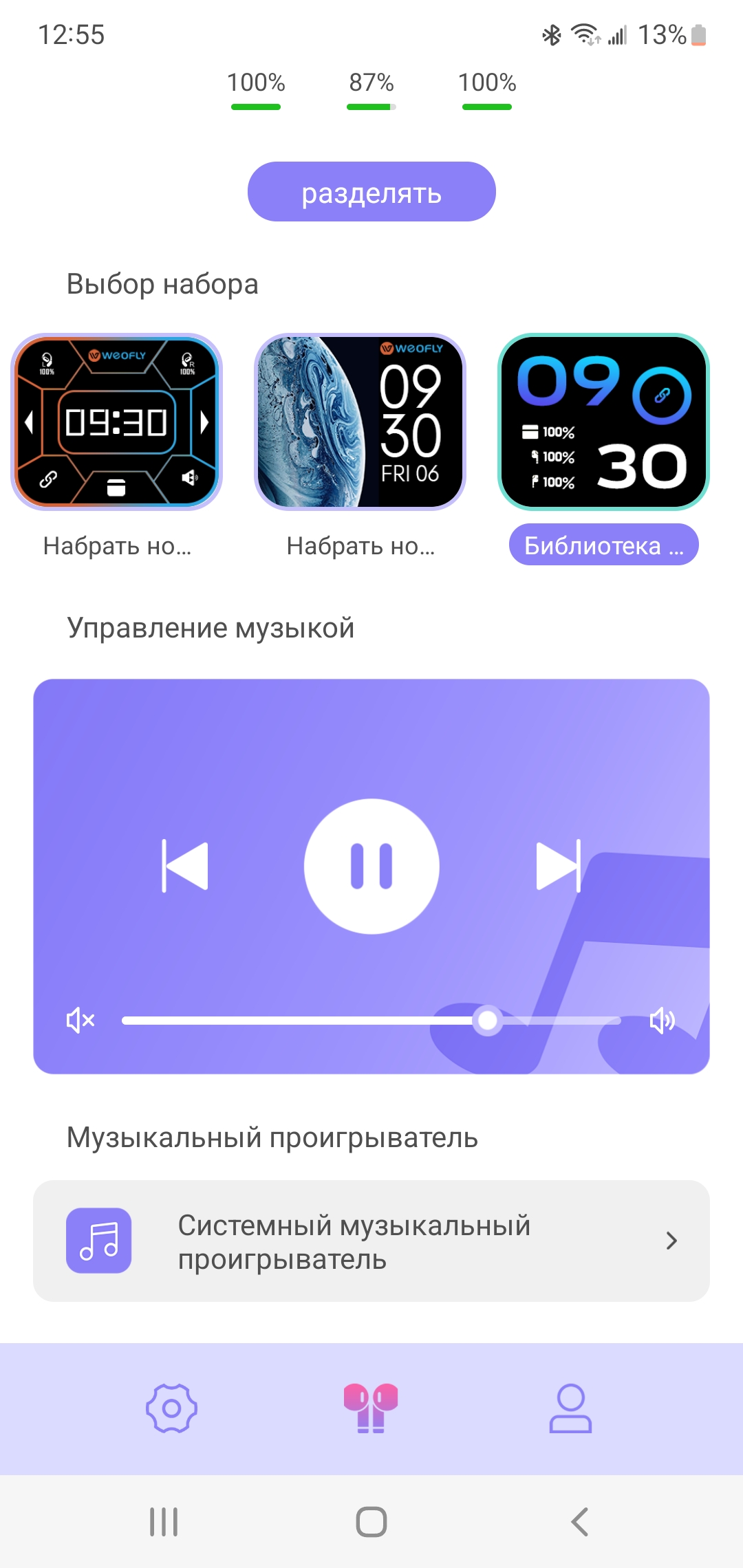Tap the разделять button

pos(371,192)
